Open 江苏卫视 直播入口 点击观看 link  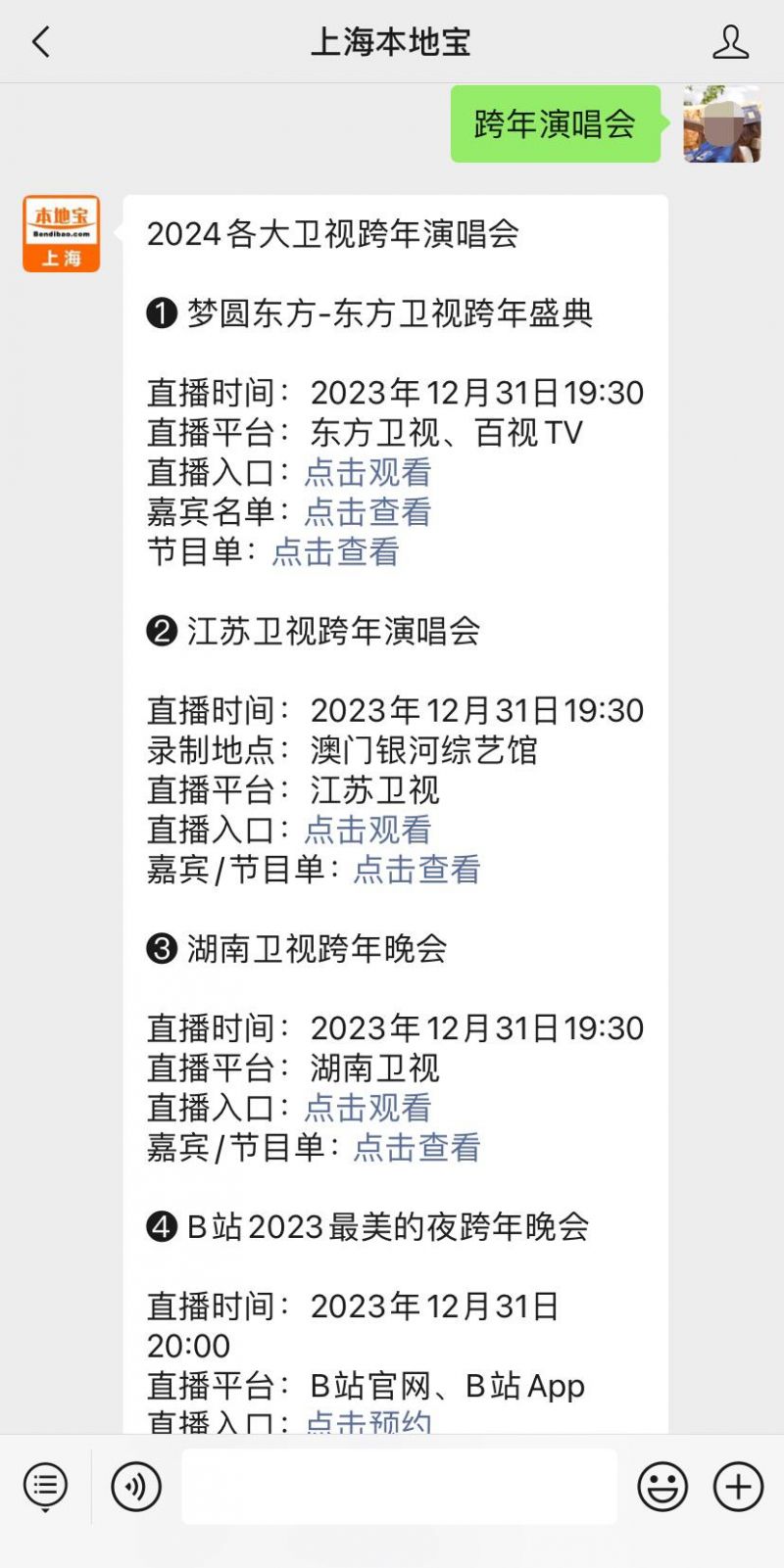pyautogui.click(x=367, y=830)
